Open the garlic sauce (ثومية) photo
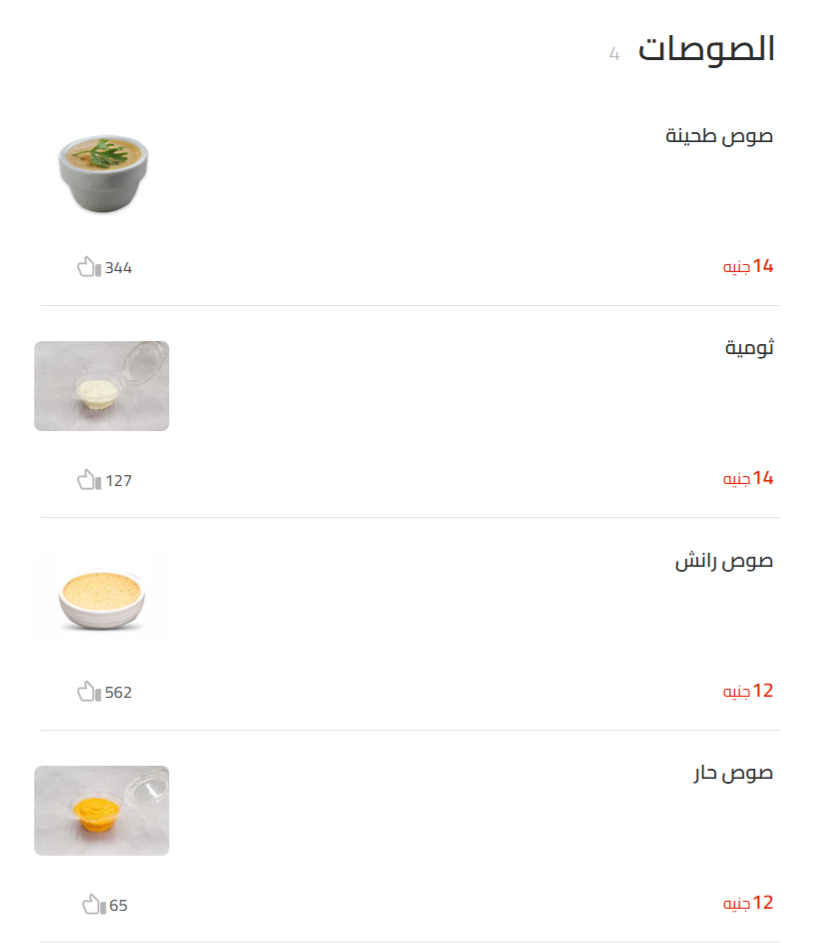The image size is (815, 943). tap(101, 386)
